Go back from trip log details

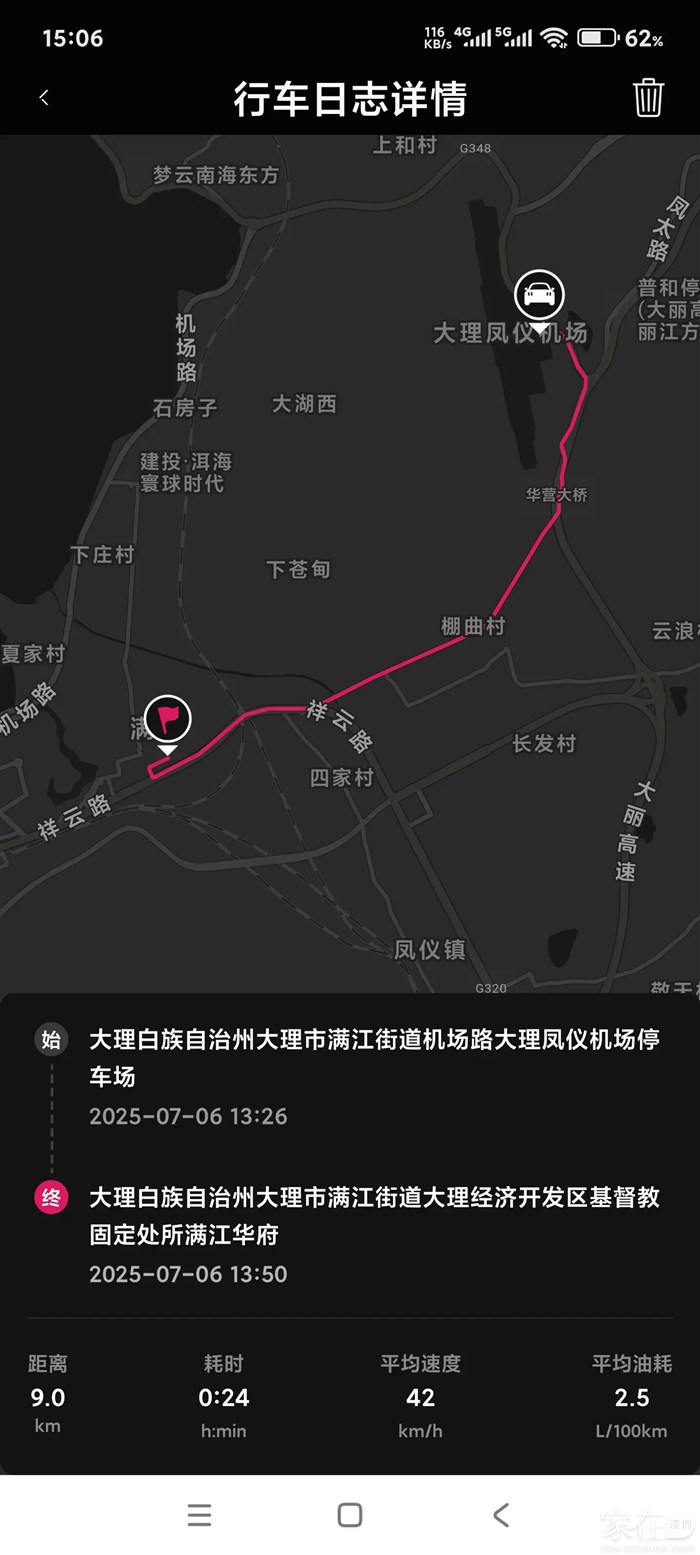pyautogui.click(x=44, y=98)
